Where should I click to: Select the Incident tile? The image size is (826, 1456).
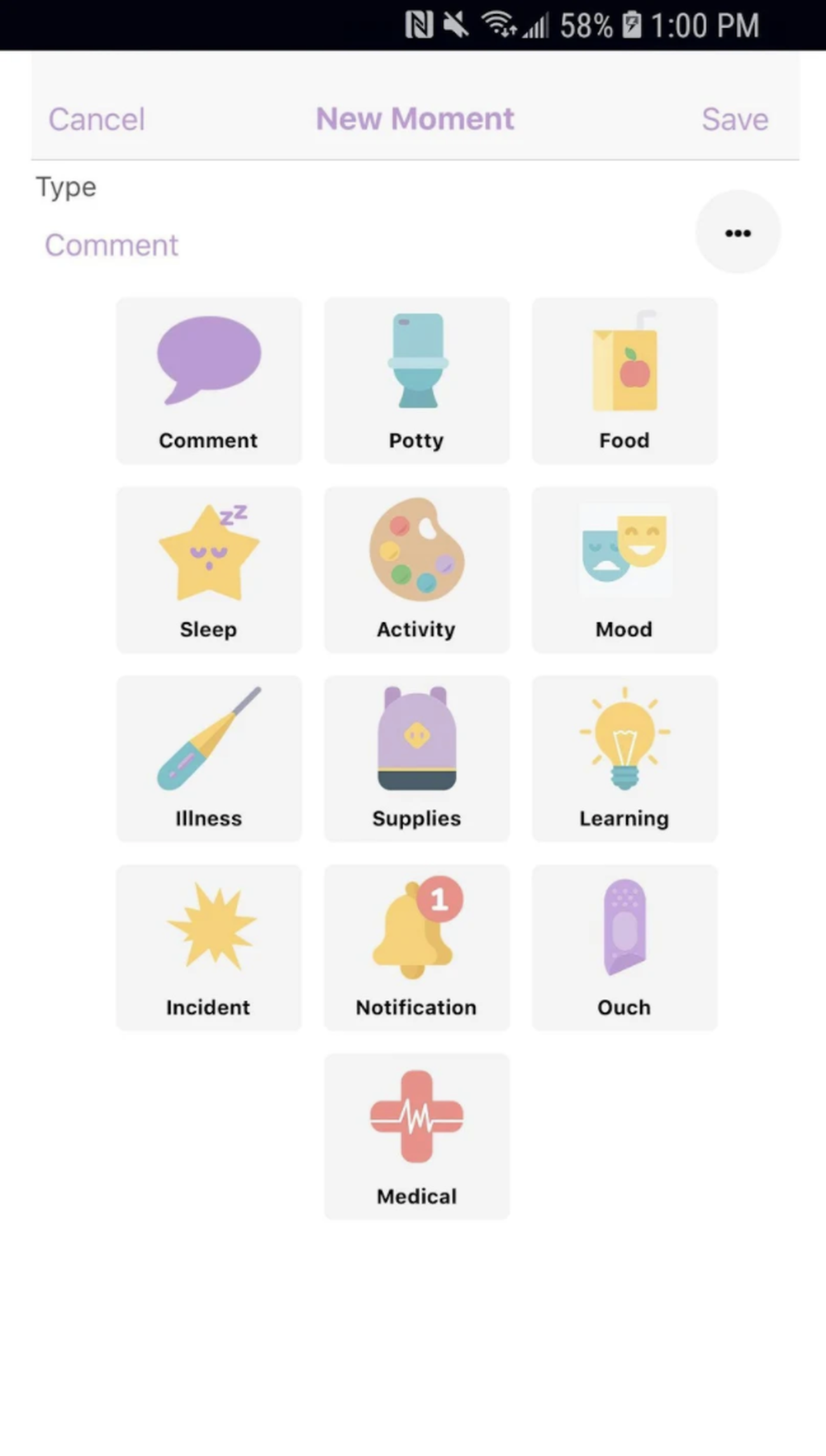click(209, 948)
